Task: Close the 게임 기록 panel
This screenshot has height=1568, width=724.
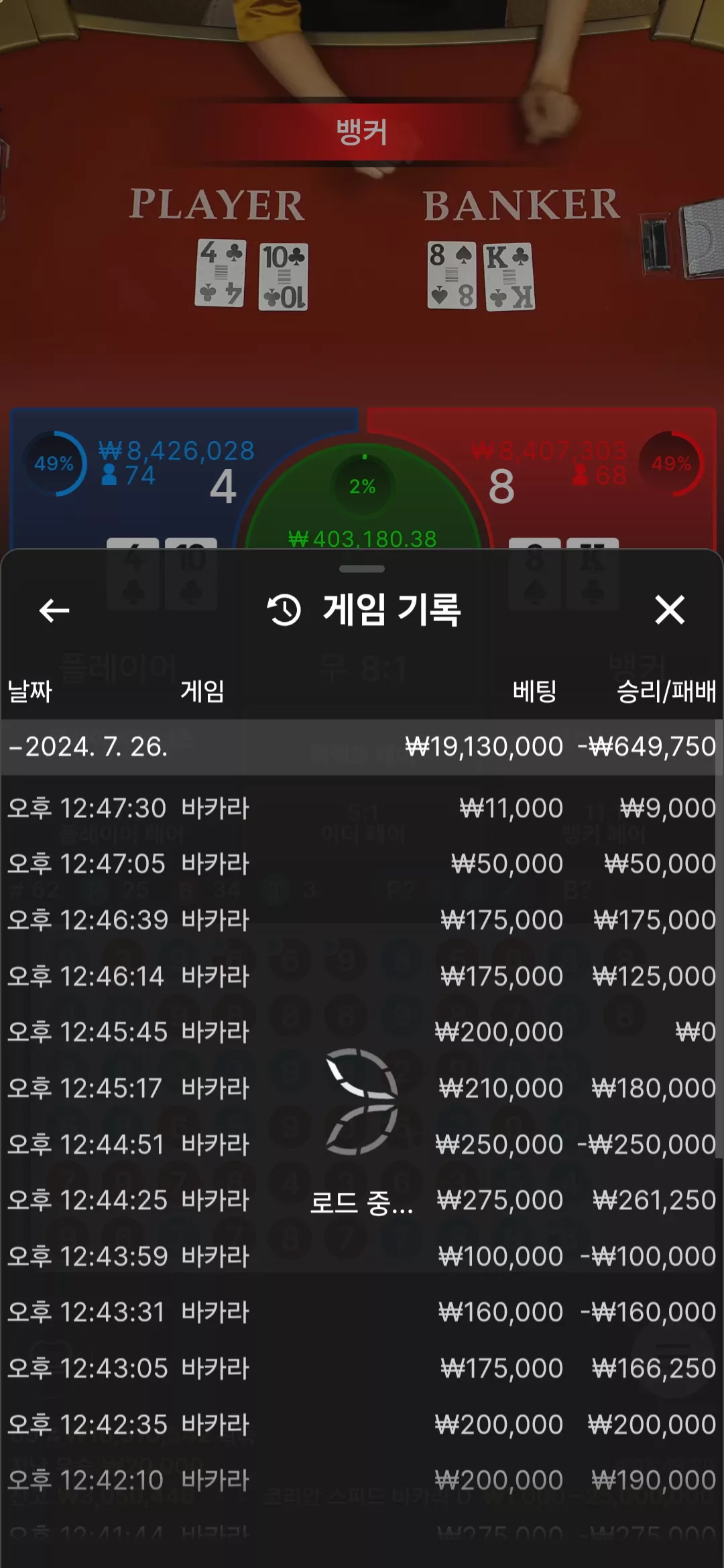Action: [669, 610]
